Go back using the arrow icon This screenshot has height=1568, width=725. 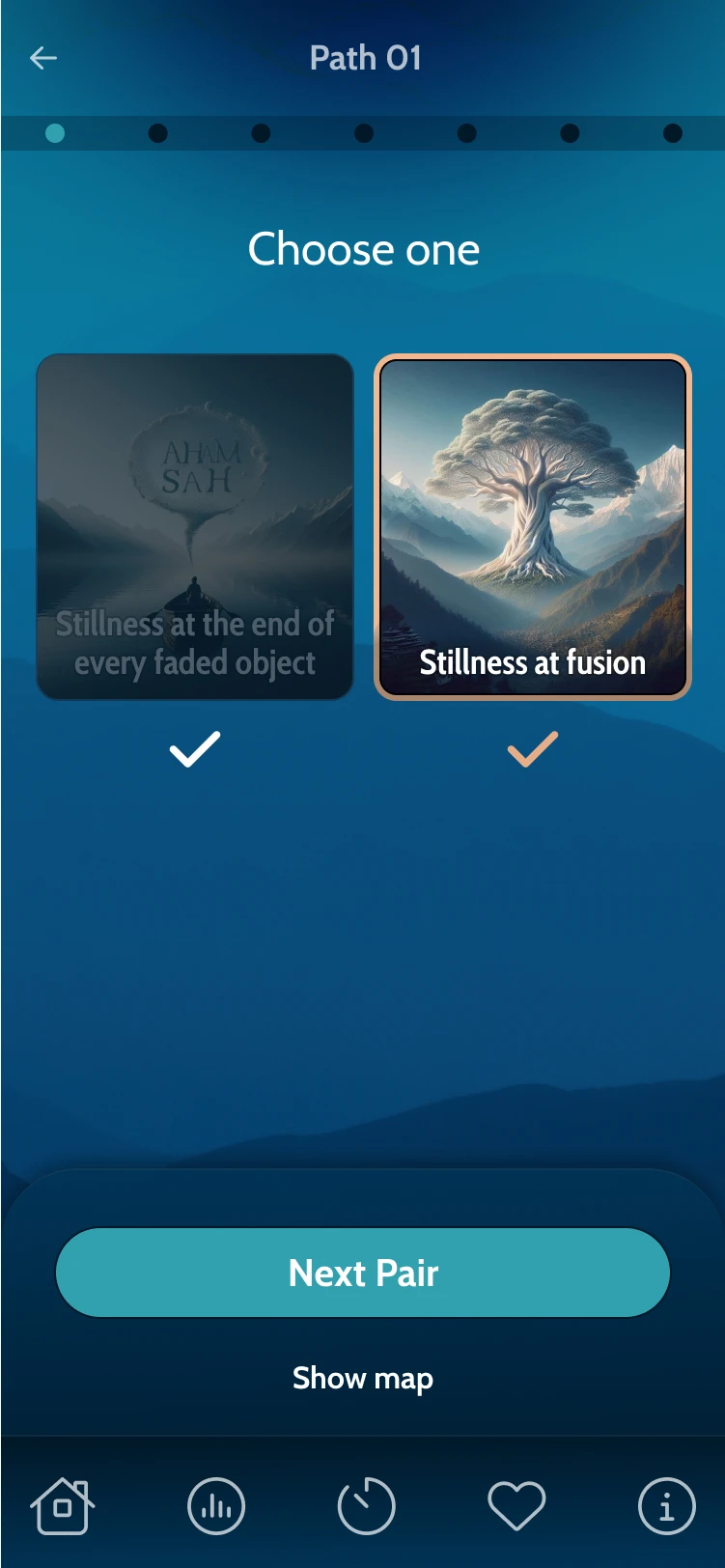[x=43, y=59]
